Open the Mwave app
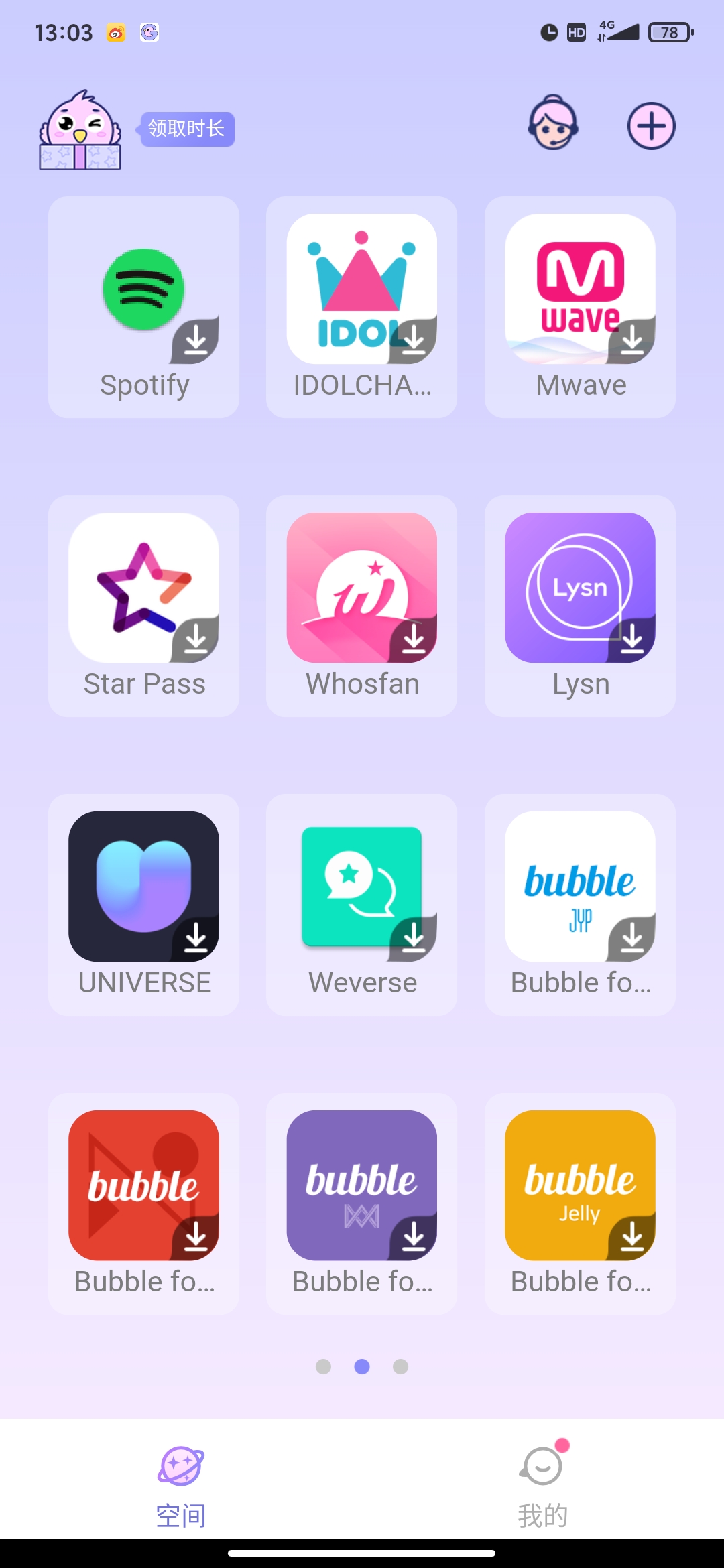The height and width of the screenshot is (1568, 724). [579, 288]
